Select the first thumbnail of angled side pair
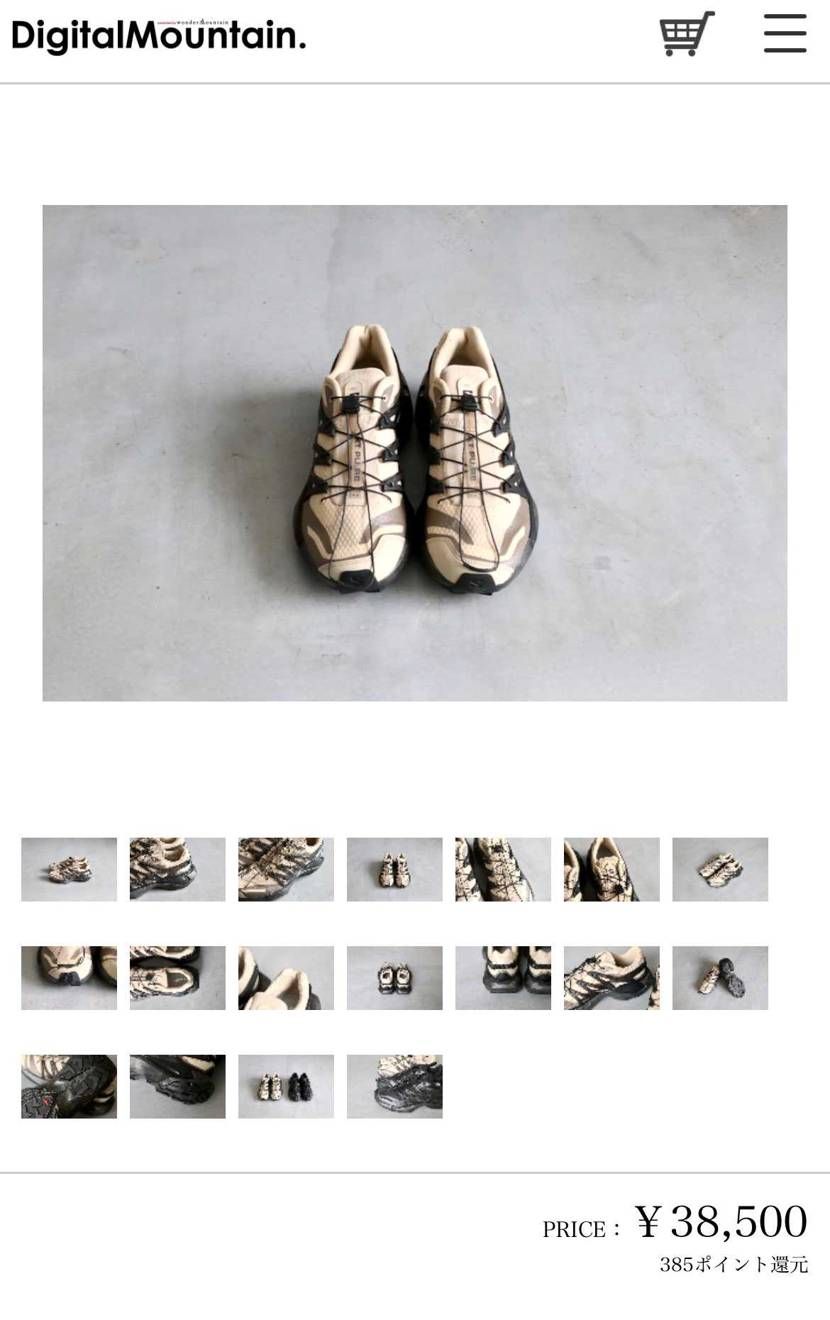 click(x=69, y=869)
